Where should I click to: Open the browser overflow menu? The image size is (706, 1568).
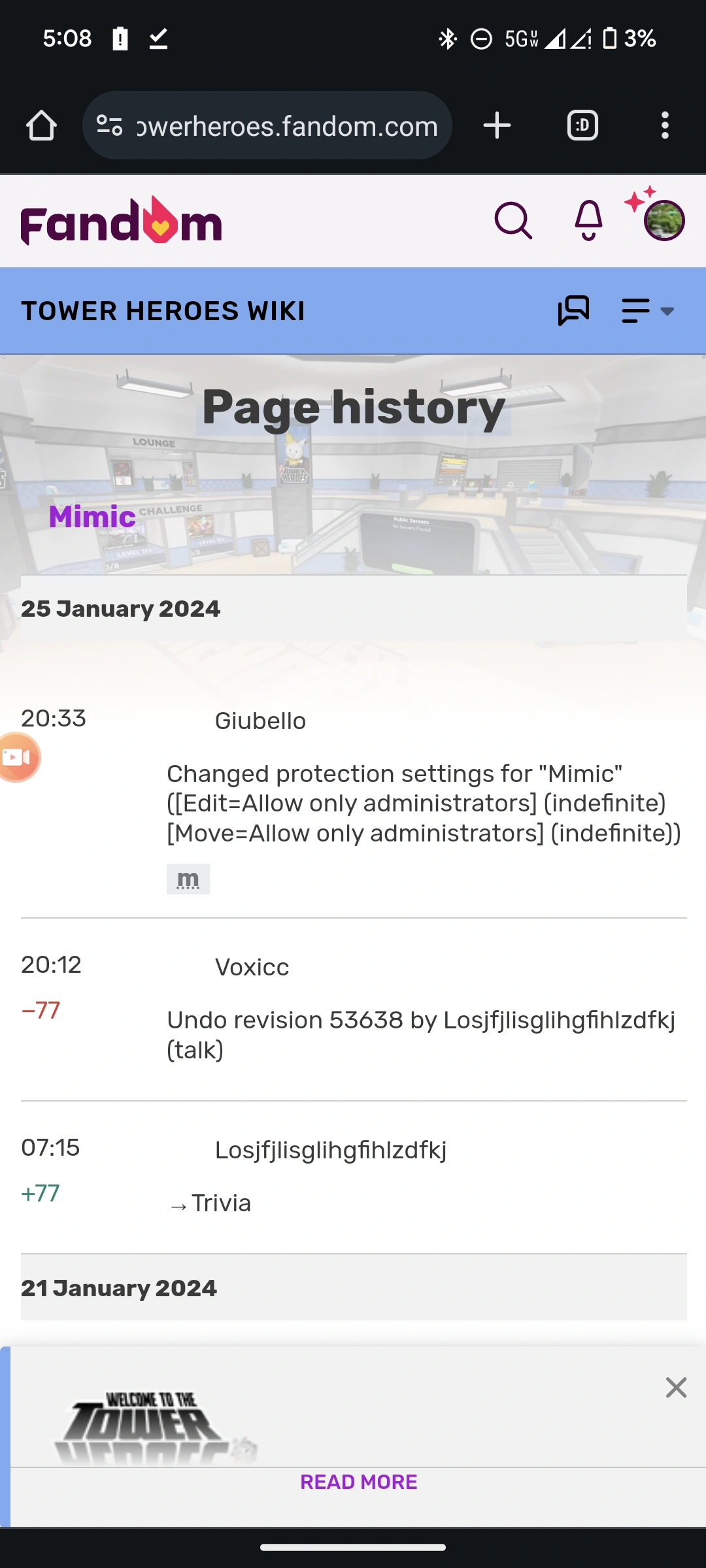point(665,125)
